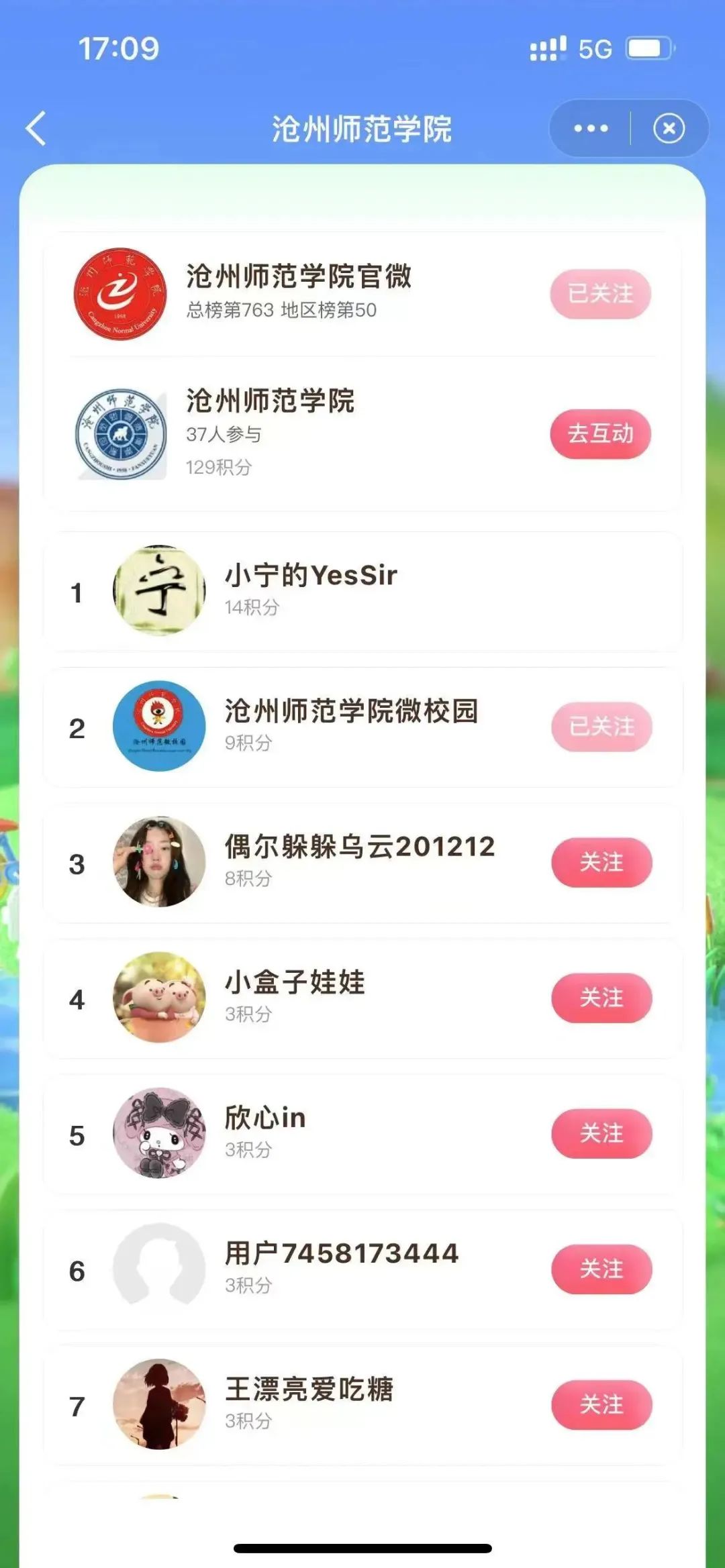
Task: Close the mini program with the X button
Action: tap(669, 128)
